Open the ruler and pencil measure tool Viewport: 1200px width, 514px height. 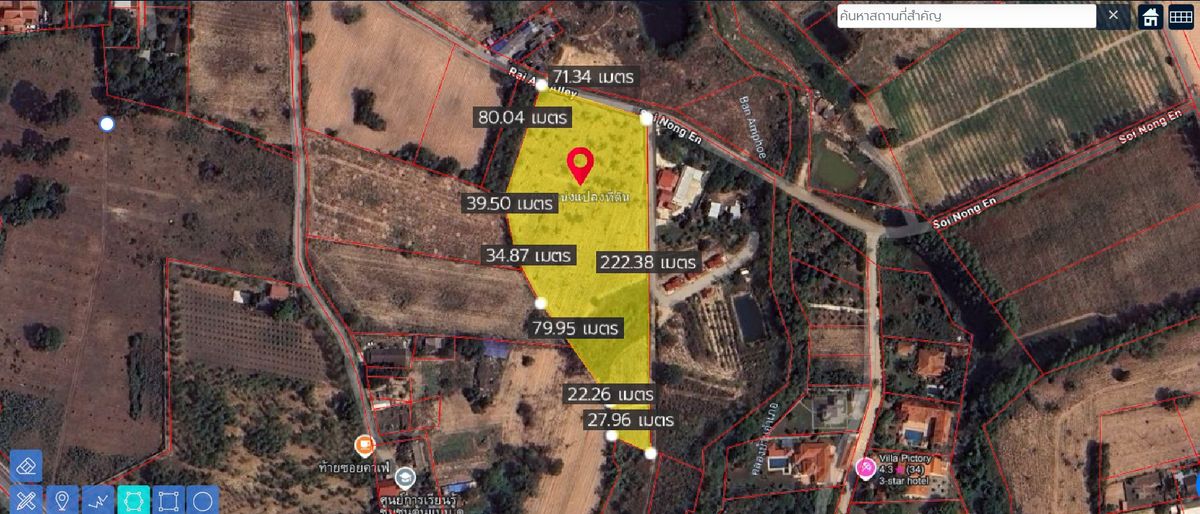[26, 500]
